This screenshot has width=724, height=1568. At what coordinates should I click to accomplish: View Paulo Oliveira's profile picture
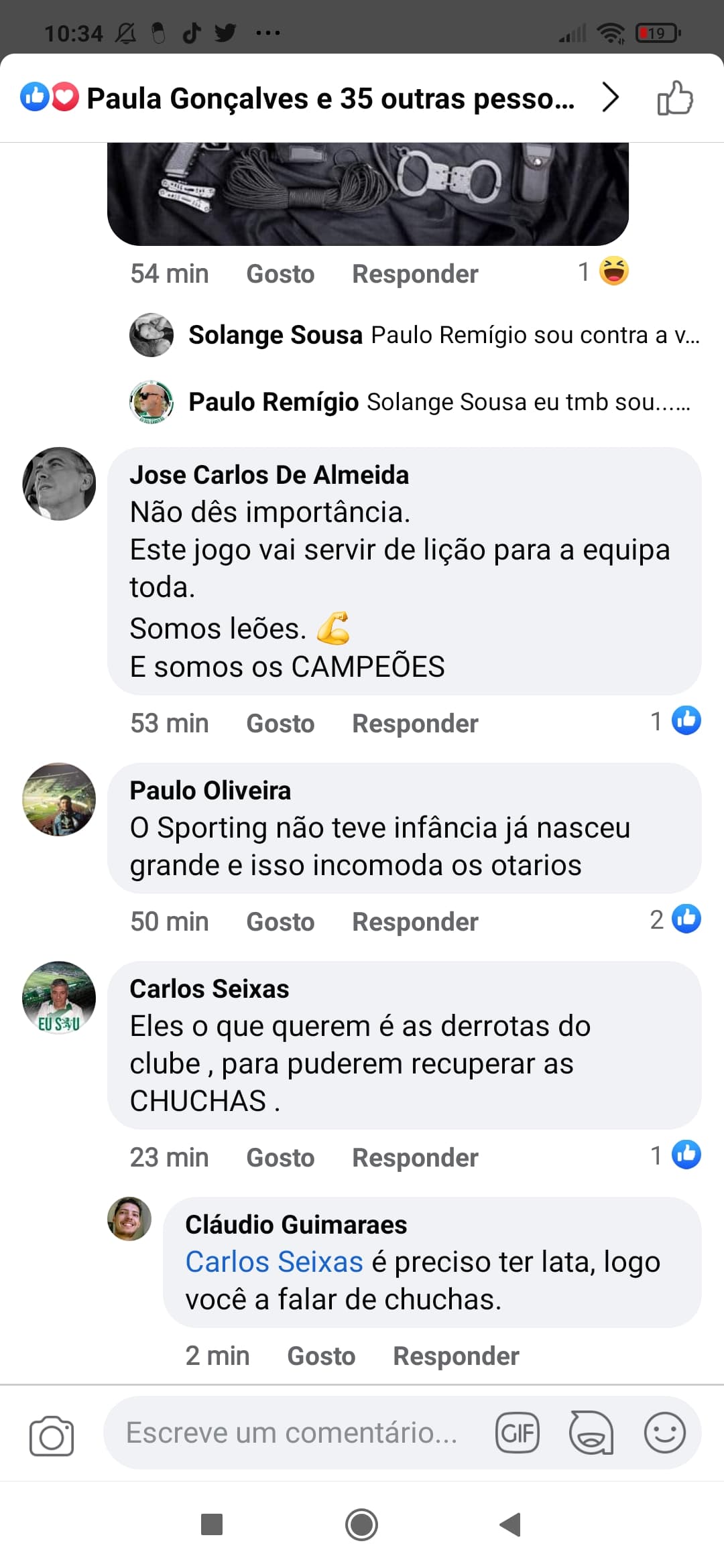pyautogui.click(x=59, y=799)
